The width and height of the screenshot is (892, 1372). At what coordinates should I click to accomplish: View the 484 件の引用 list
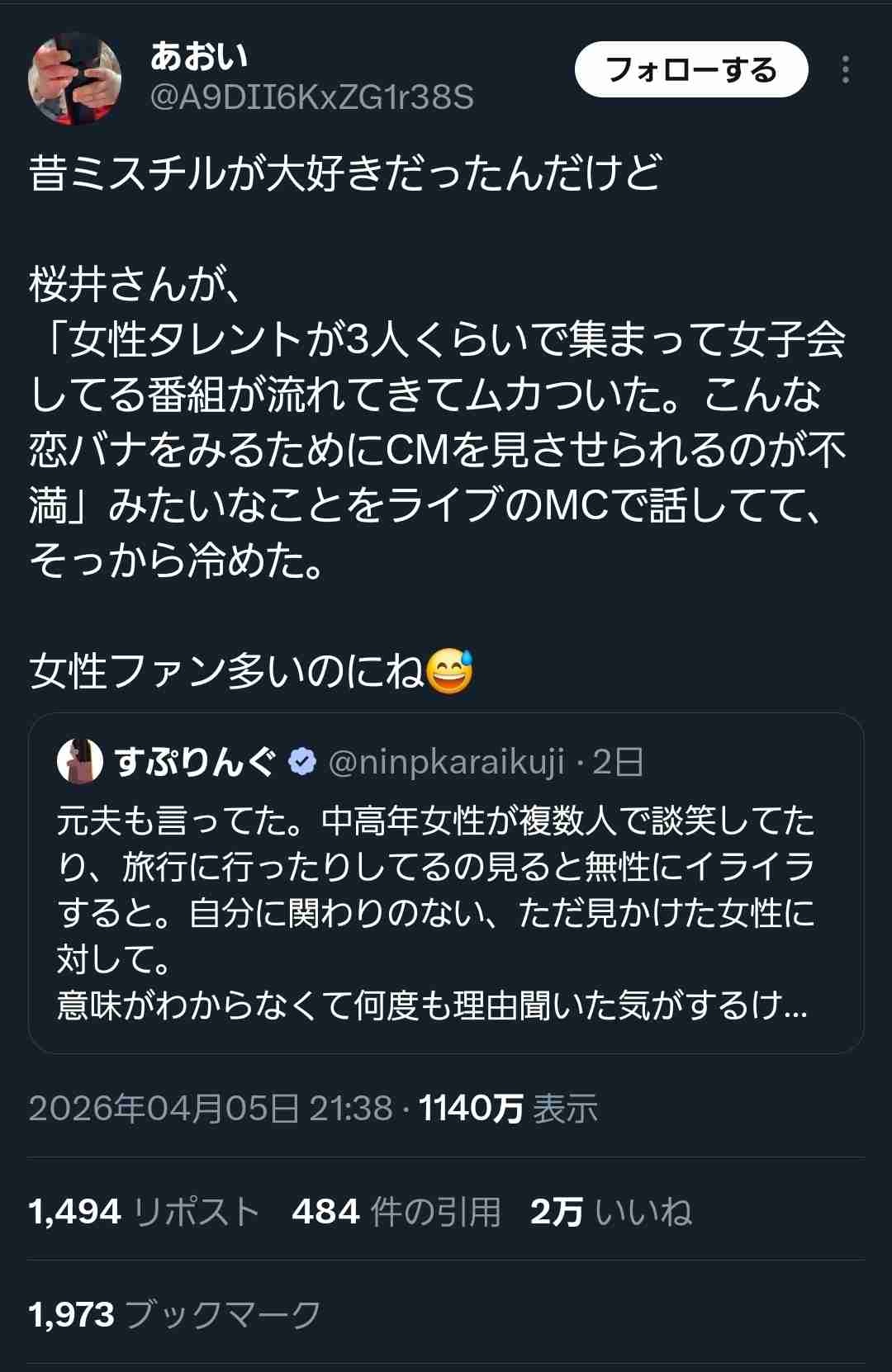[396, 1212]
